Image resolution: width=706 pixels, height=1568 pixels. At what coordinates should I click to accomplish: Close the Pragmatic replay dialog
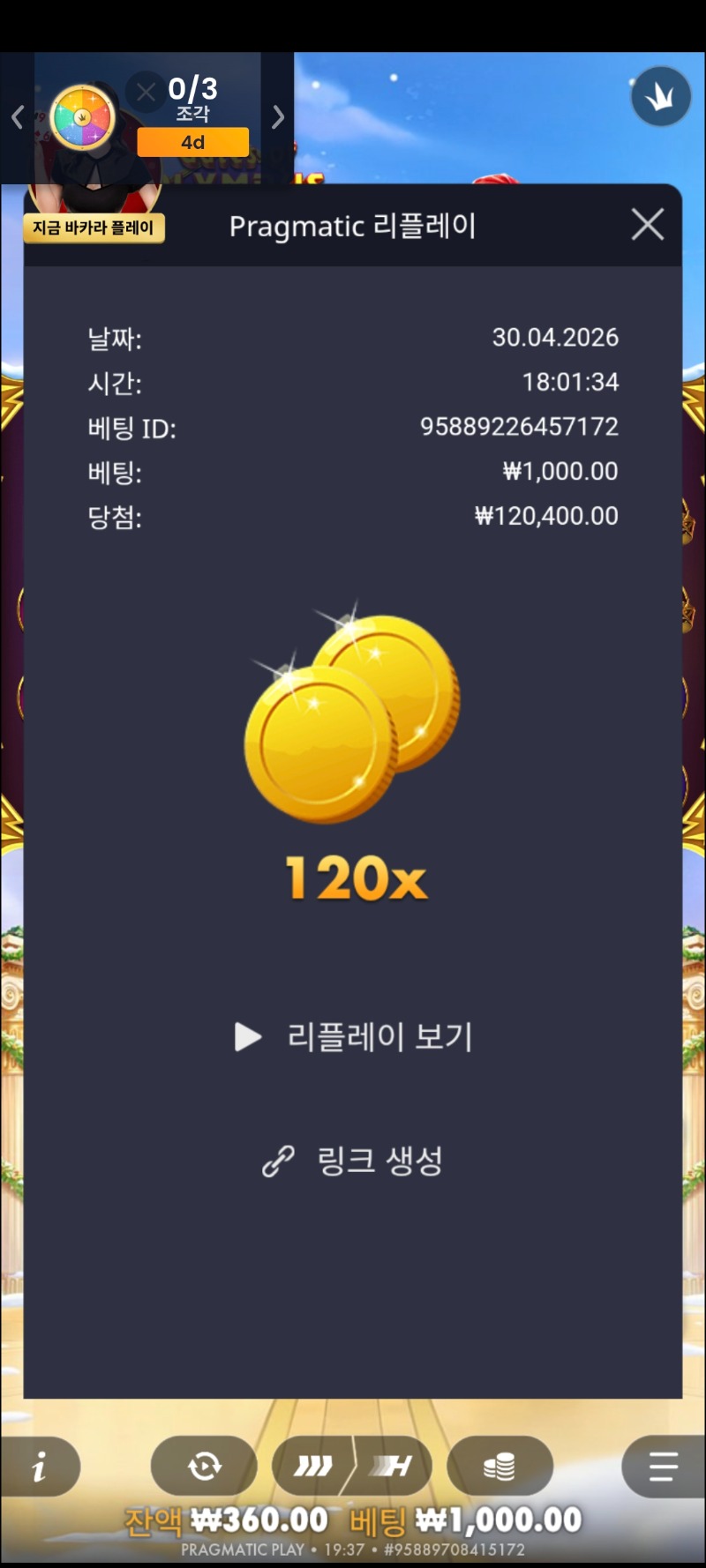pos(648,225)
